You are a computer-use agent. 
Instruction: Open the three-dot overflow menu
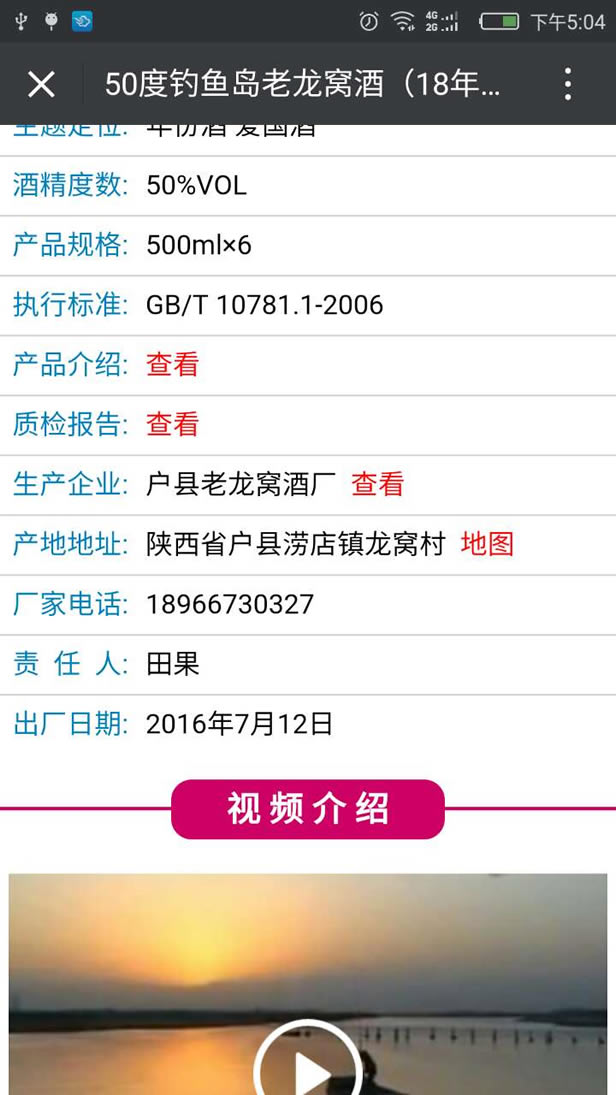(x=567, y=84)
